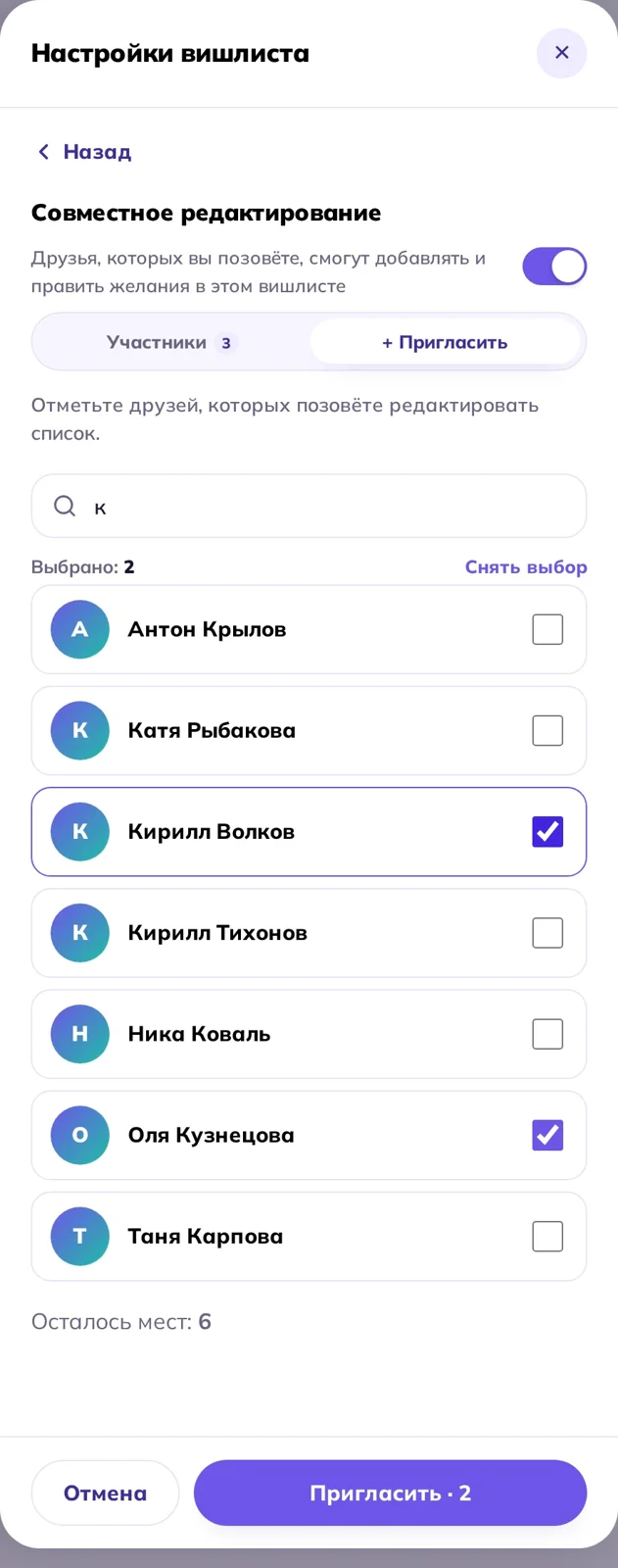This screenshot has height=1568, width=618.
Task: Invite the two selected friends
Action: (390, 1493)
